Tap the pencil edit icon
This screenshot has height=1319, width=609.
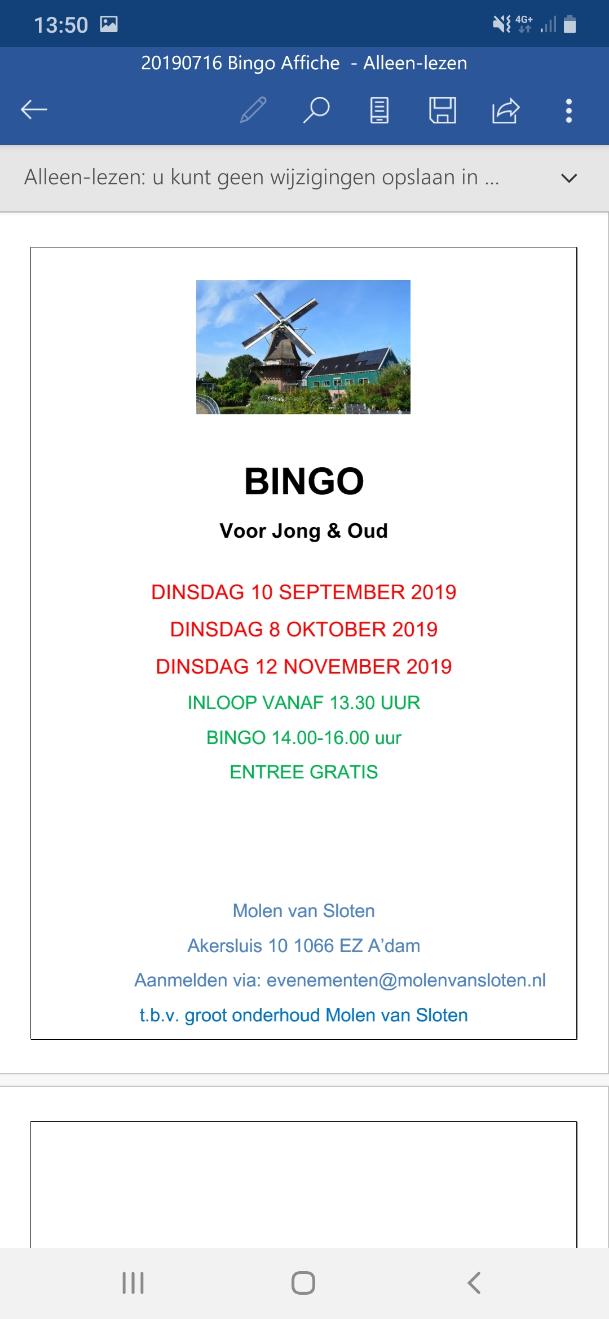(253, 110)
